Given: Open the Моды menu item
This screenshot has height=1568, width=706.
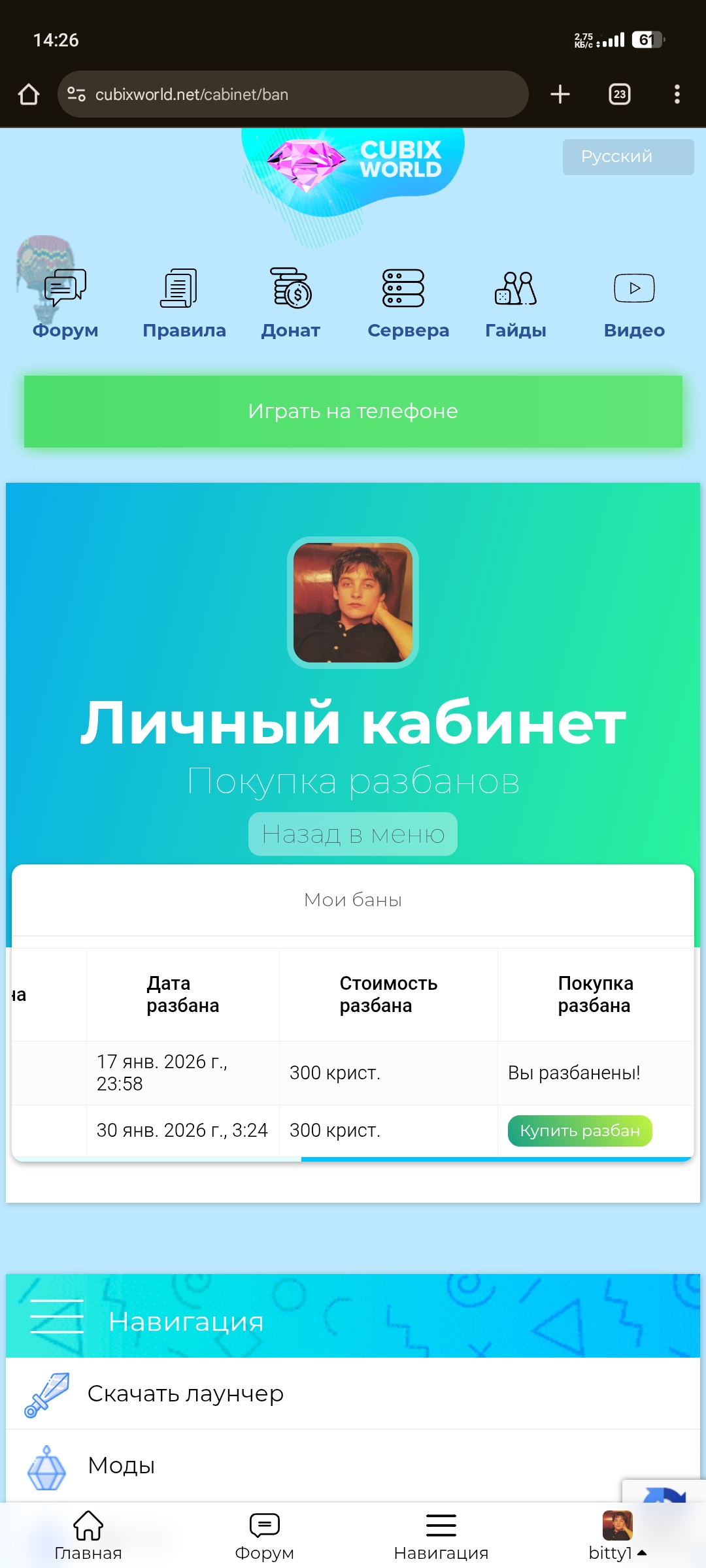Looking at the screenshot, I should [x=122, y=1465].
